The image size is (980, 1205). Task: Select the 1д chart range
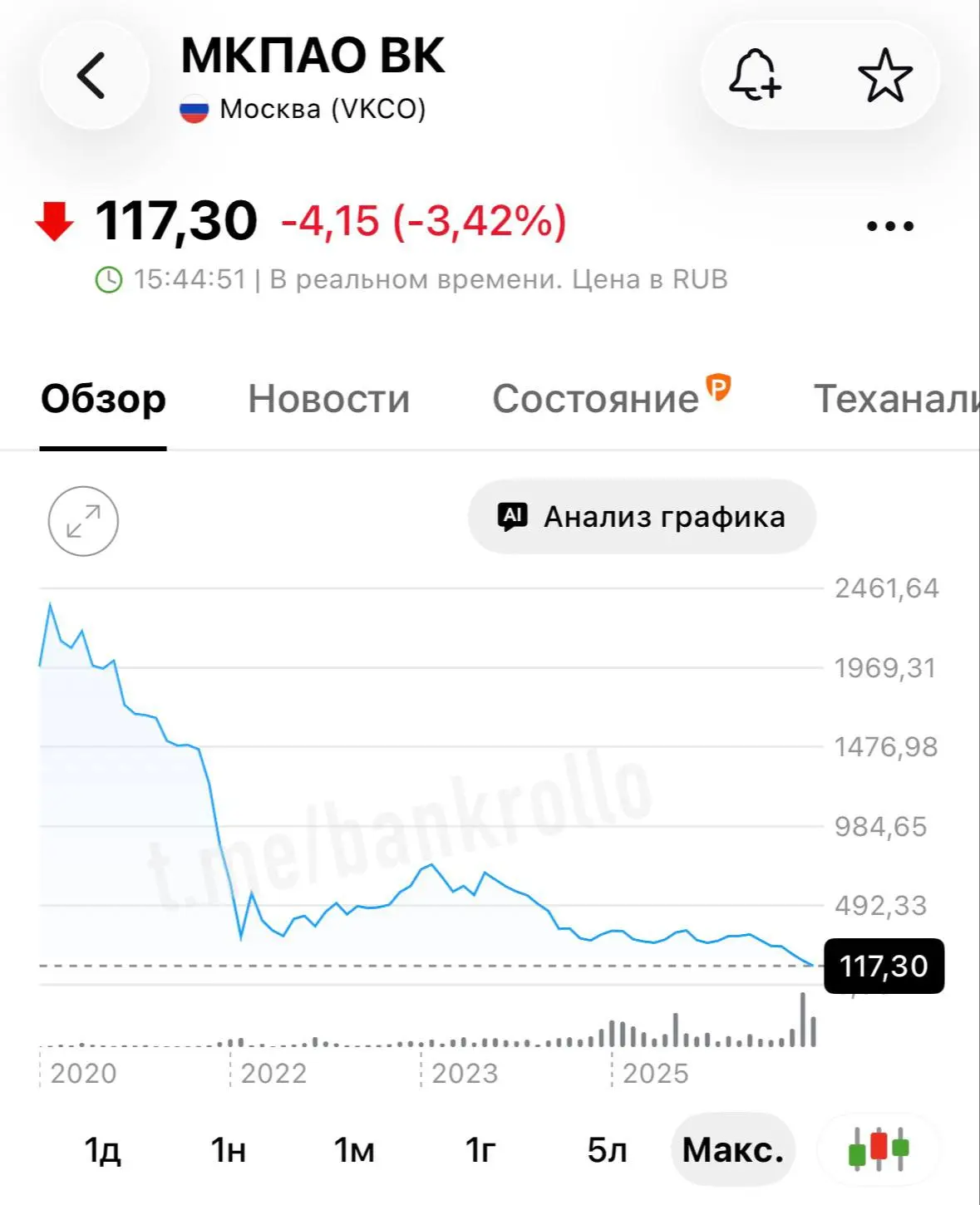coord(103,1150)
